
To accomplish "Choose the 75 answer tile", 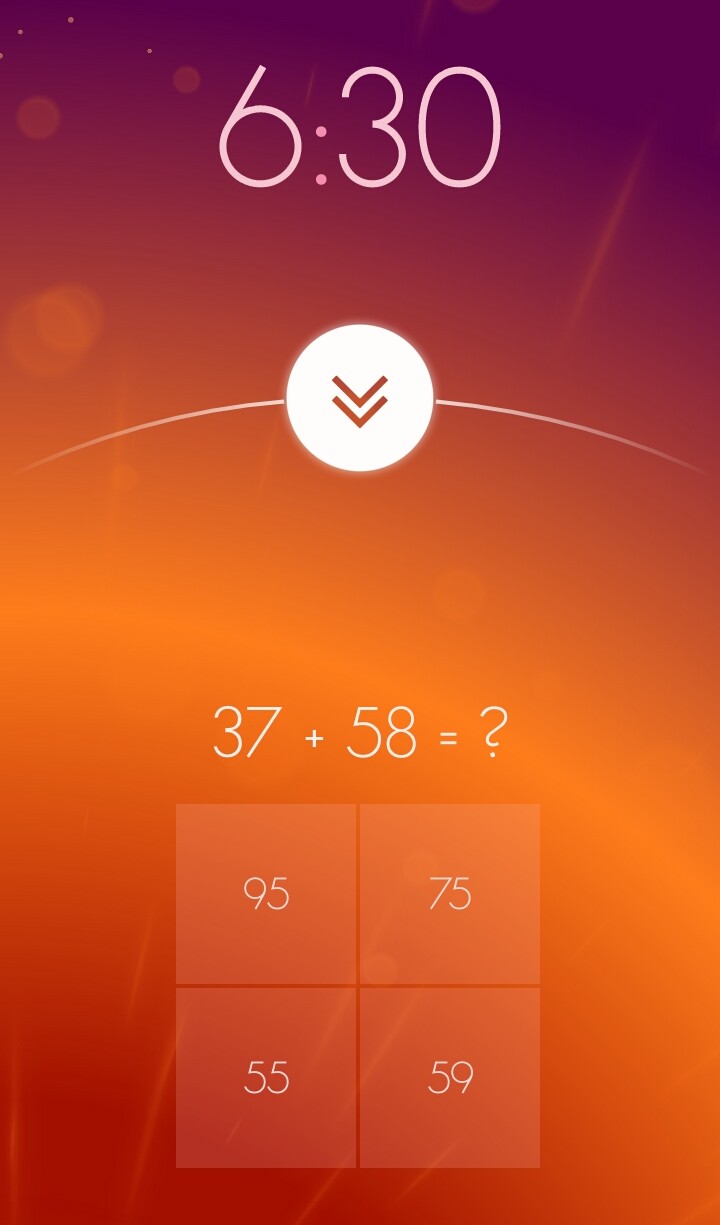I will pos(450,893).
